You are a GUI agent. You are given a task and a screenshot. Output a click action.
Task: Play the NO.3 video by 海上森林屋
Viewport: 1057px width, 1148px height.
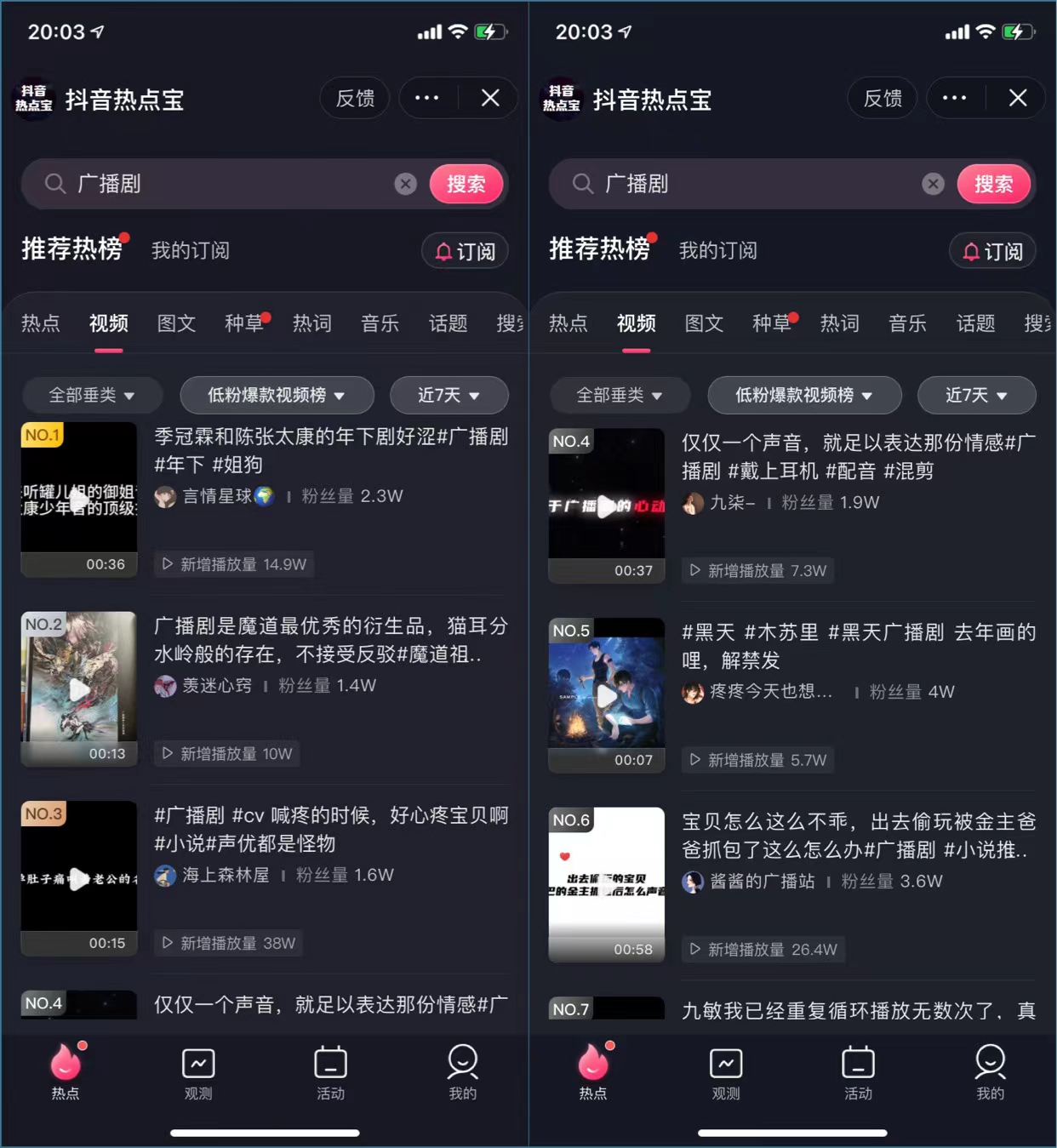coord(78,878)
